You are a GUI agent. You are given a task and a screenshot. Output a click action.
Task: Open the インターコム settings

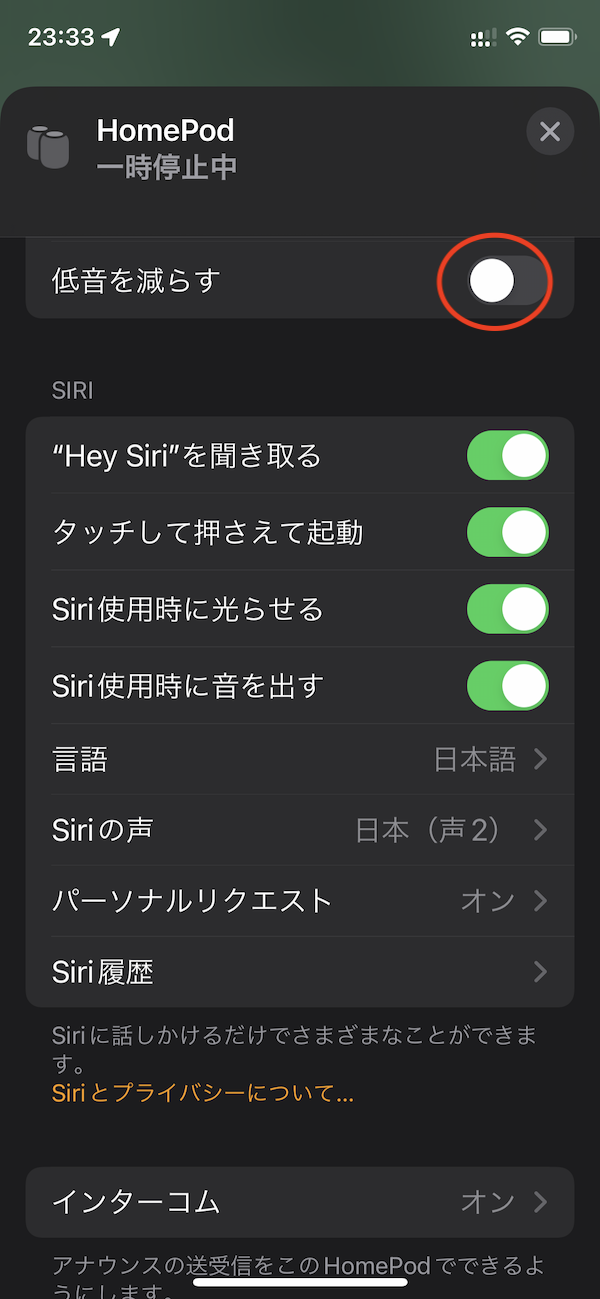click(300, 1202)
